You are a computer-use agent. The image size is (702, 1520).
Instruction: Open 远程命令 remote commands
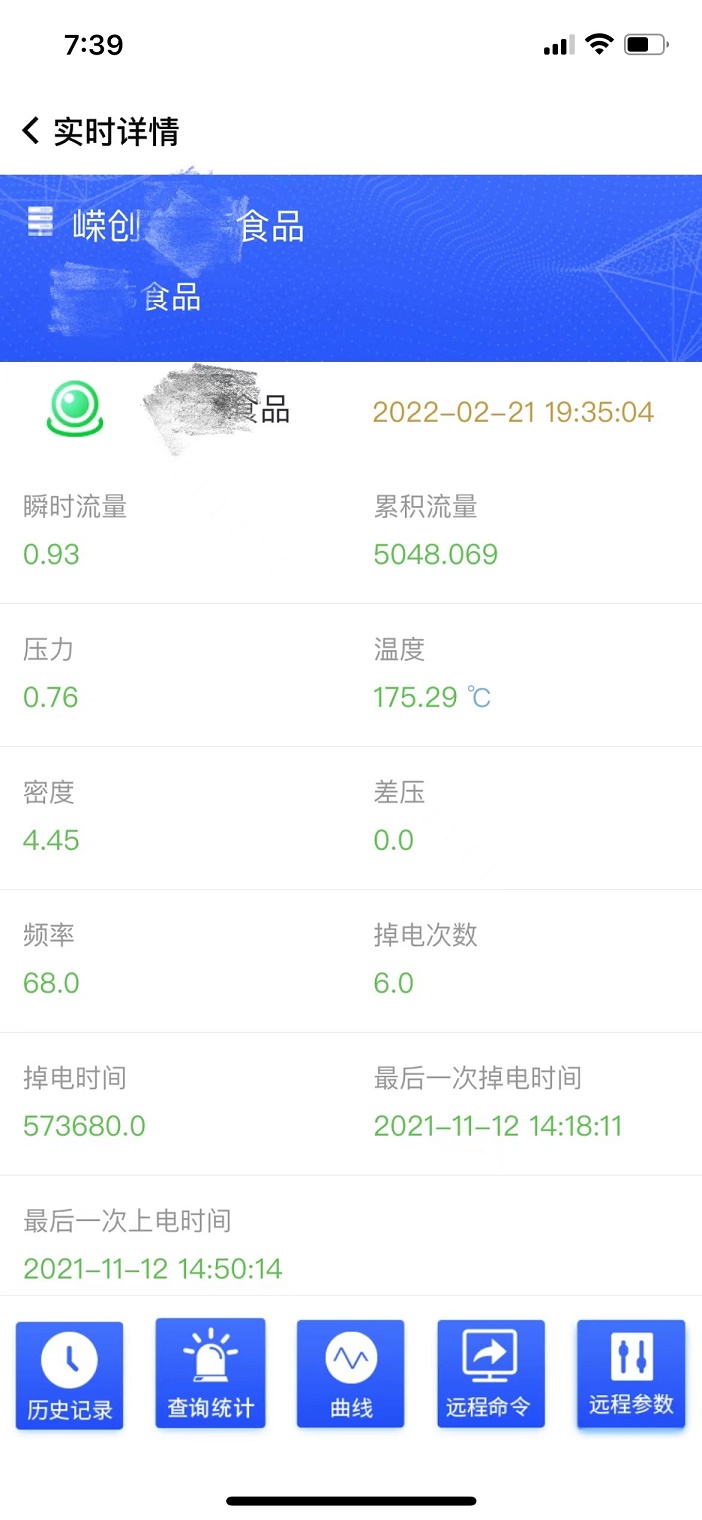pos(491,1373)
